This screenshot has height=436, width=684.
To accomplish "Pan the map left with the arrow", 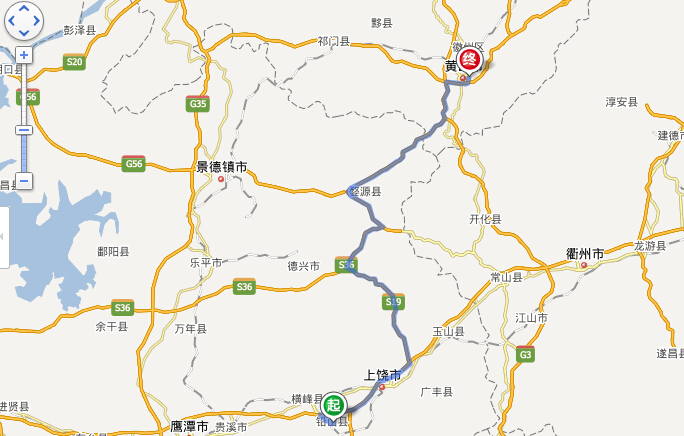I will pos(9,19).
